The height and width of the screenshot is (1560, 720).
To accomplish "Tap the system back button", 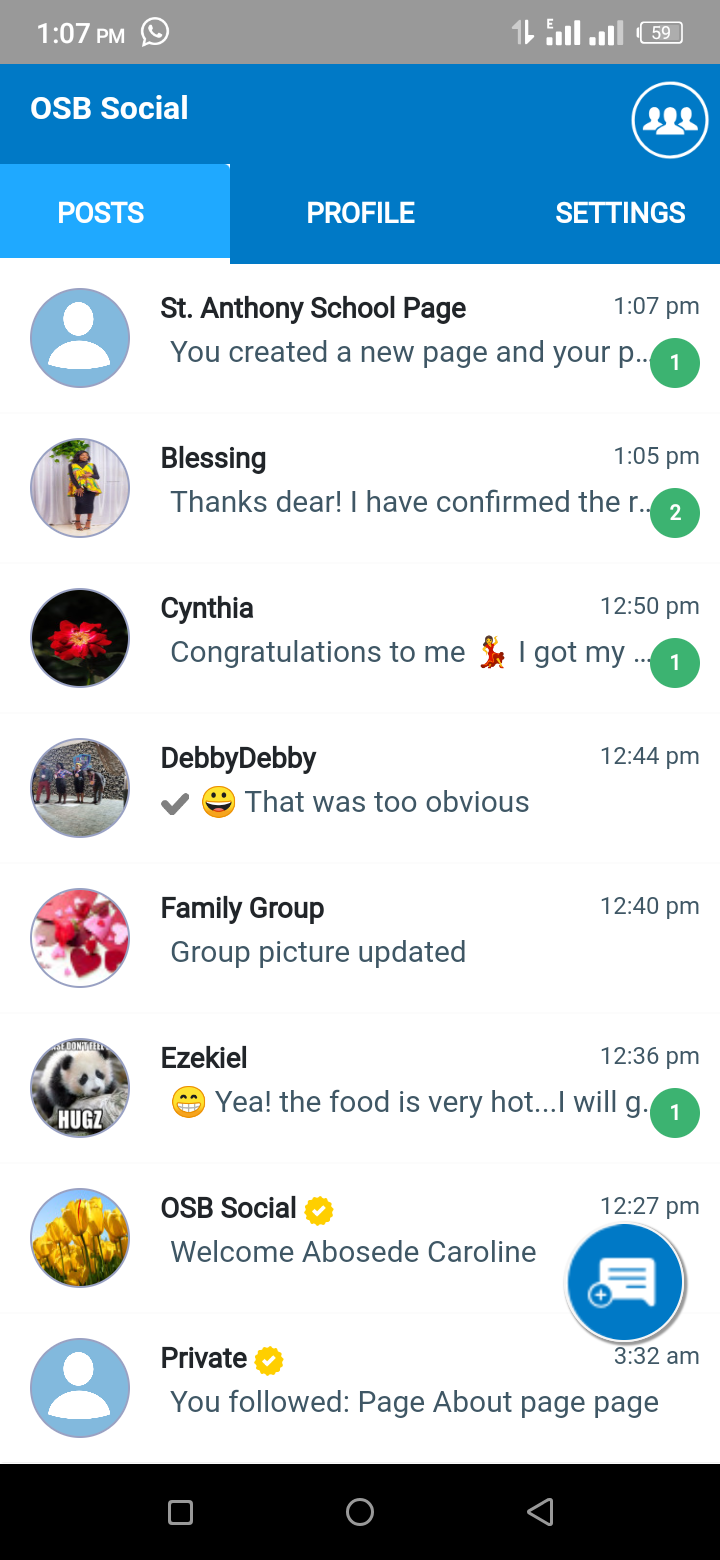I will click(x=540, y=1512).
